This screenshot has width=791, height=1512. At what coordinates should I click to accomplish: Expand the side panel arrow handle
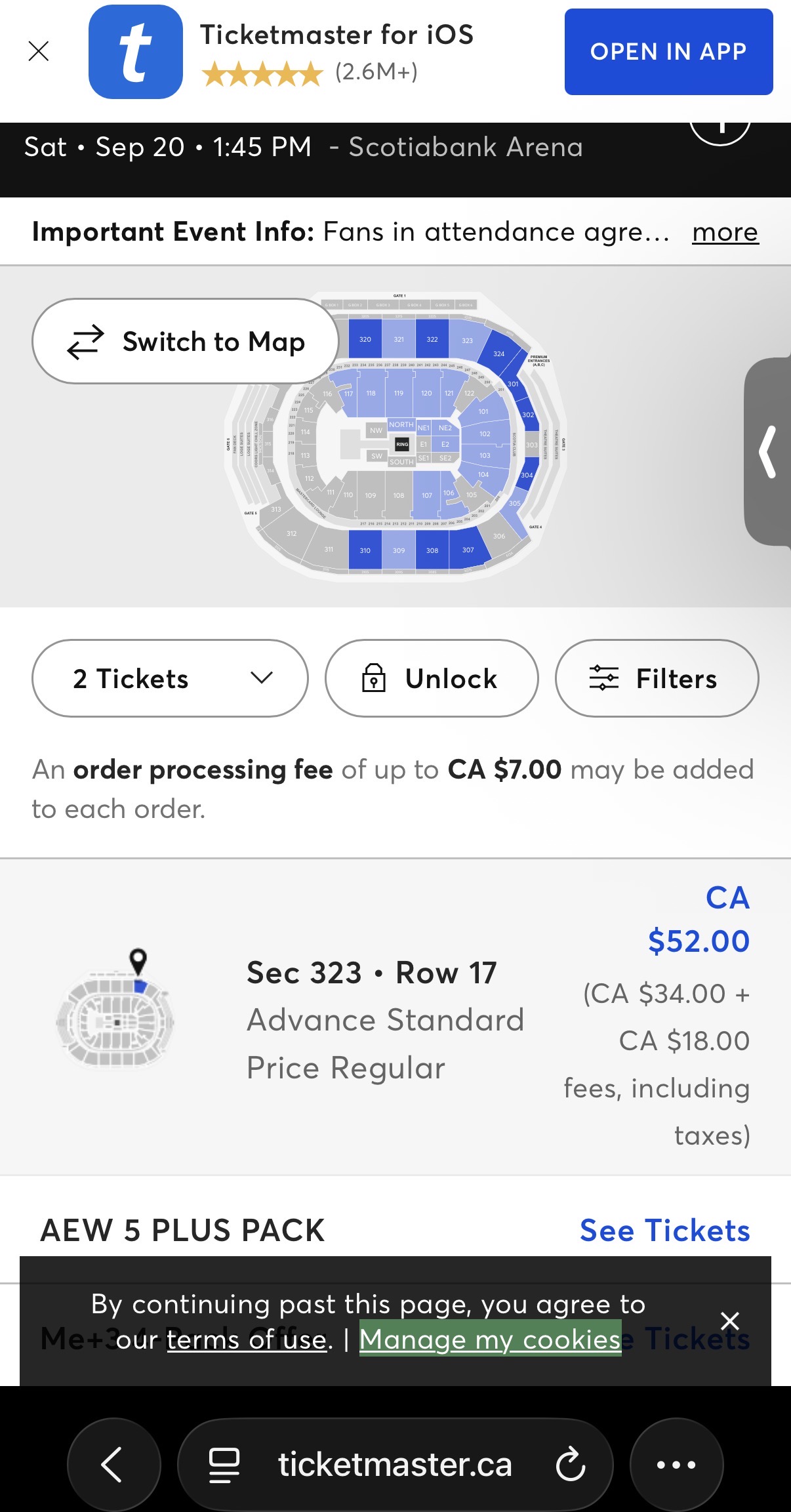pyautogui.click(x=768, y=451)
